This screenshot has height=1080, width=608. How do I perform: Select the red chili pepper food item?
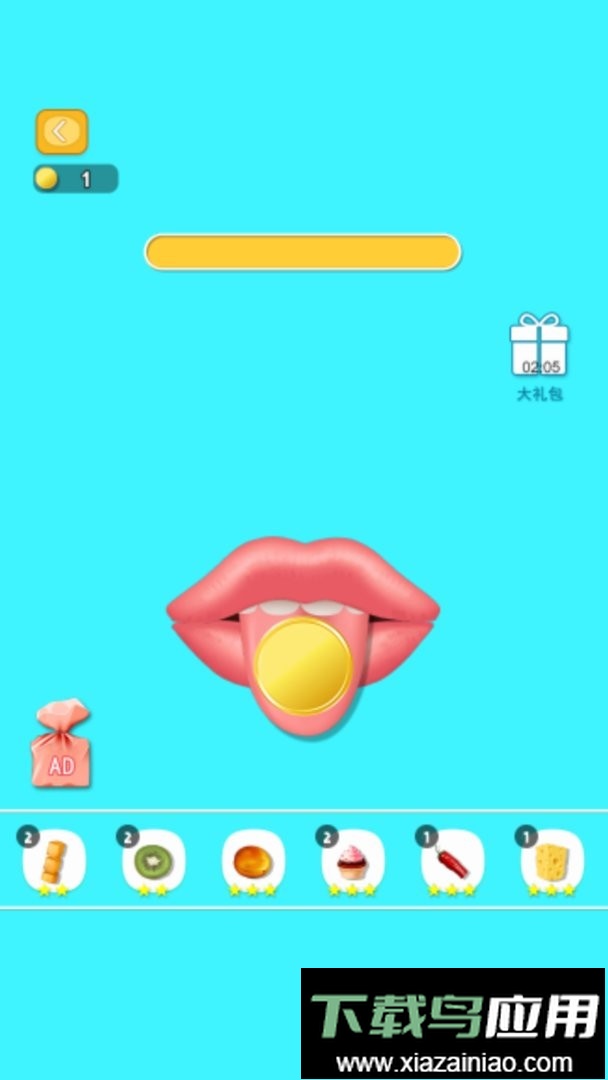tap(452, 860)
